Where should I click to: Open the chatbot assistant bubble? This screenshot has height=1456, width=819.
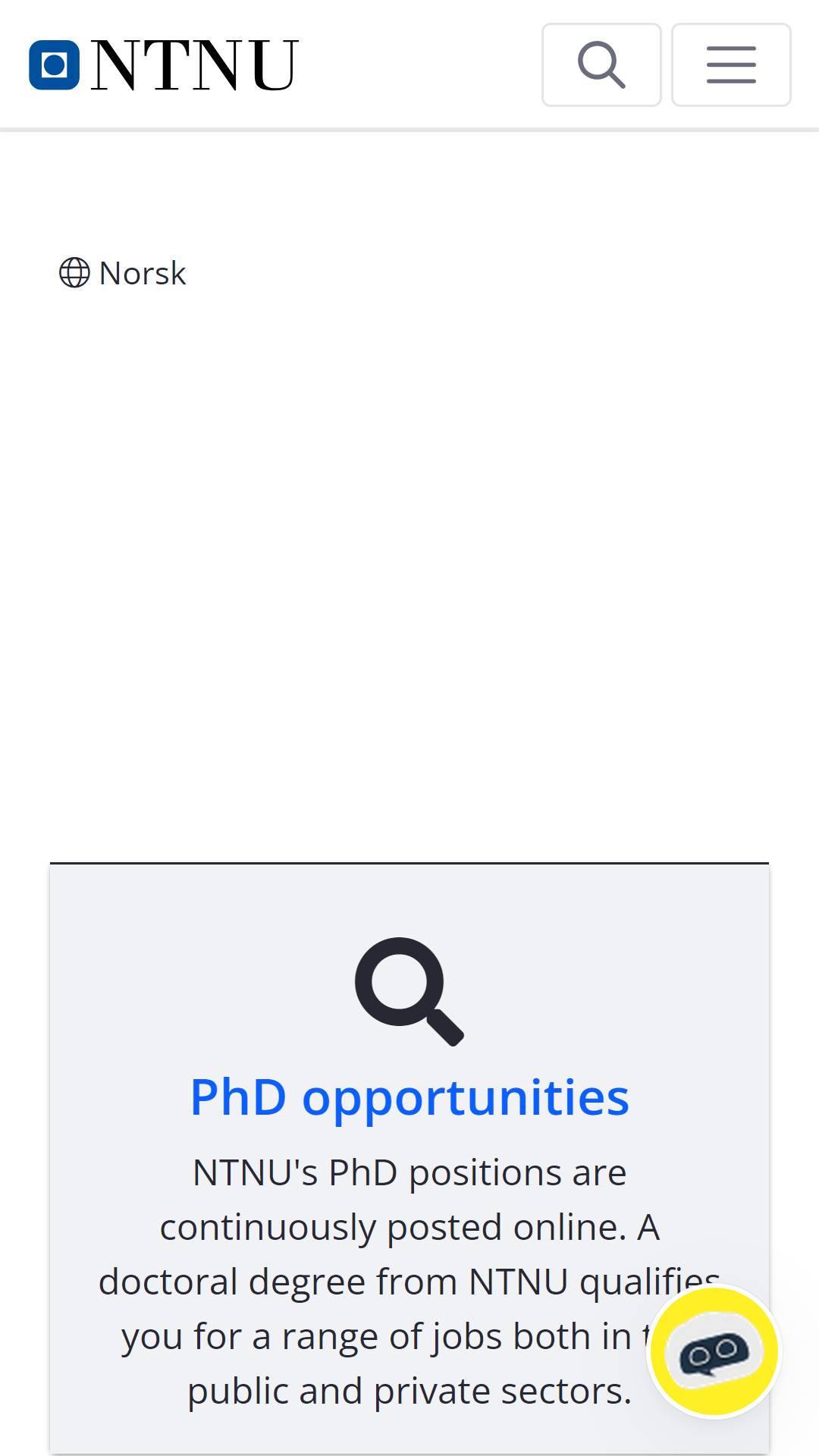(x=714, y=1351)
